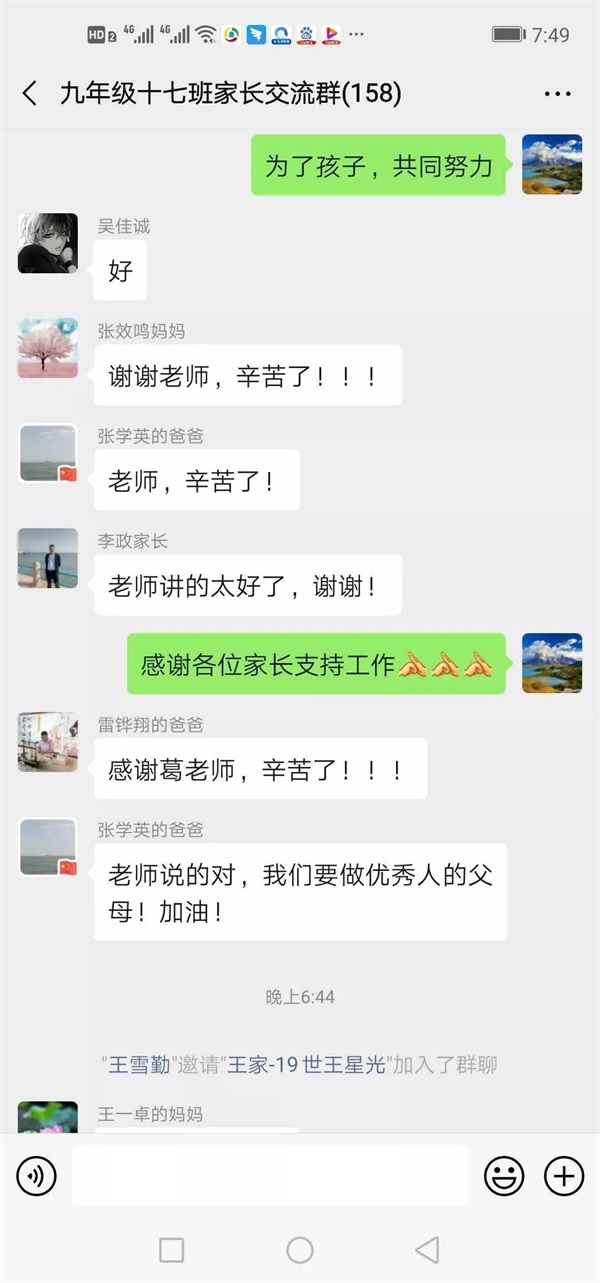Image resolution: width=600 pixels, height=1283 pixels.
Task: View 张效鸣妈妈's avatar profile
Action: coord(47,348)
